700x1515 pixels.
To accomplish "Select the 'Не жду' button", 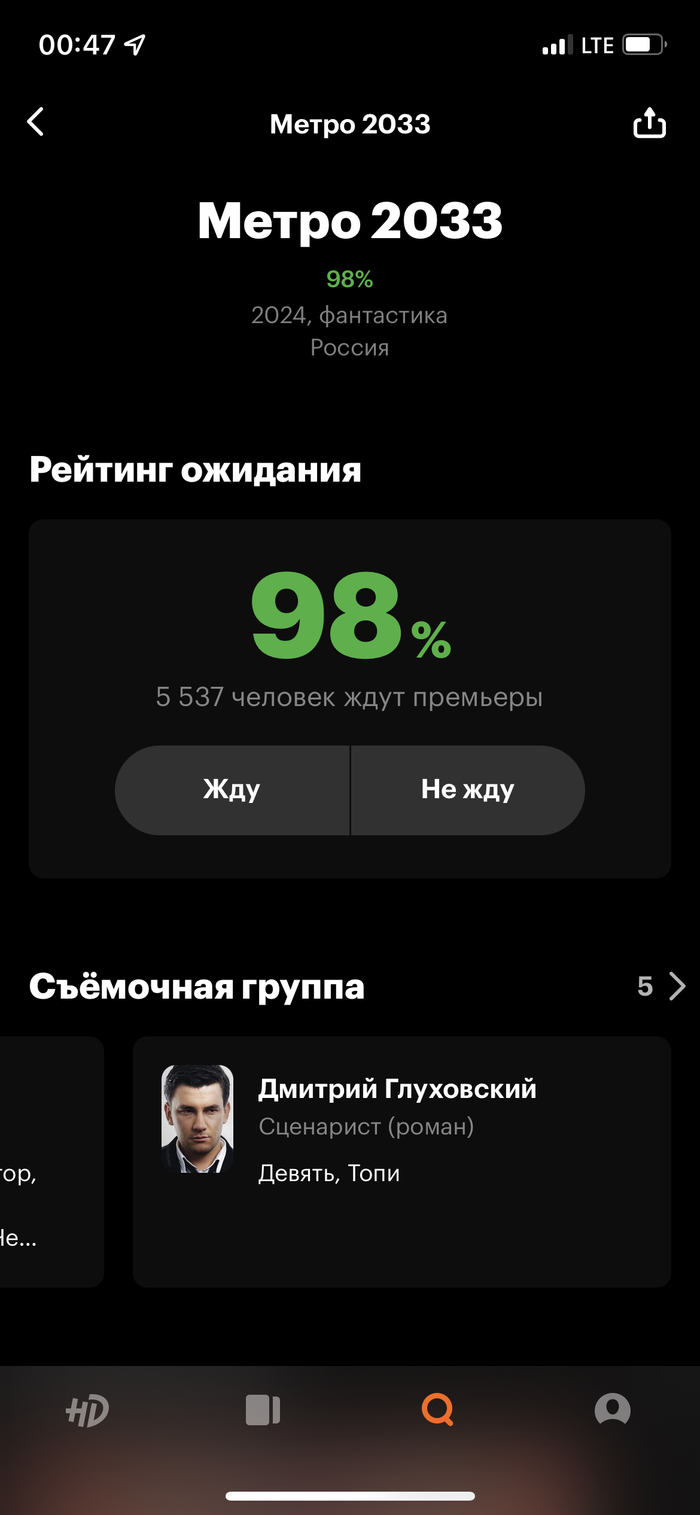I will [x=467, y=790].
